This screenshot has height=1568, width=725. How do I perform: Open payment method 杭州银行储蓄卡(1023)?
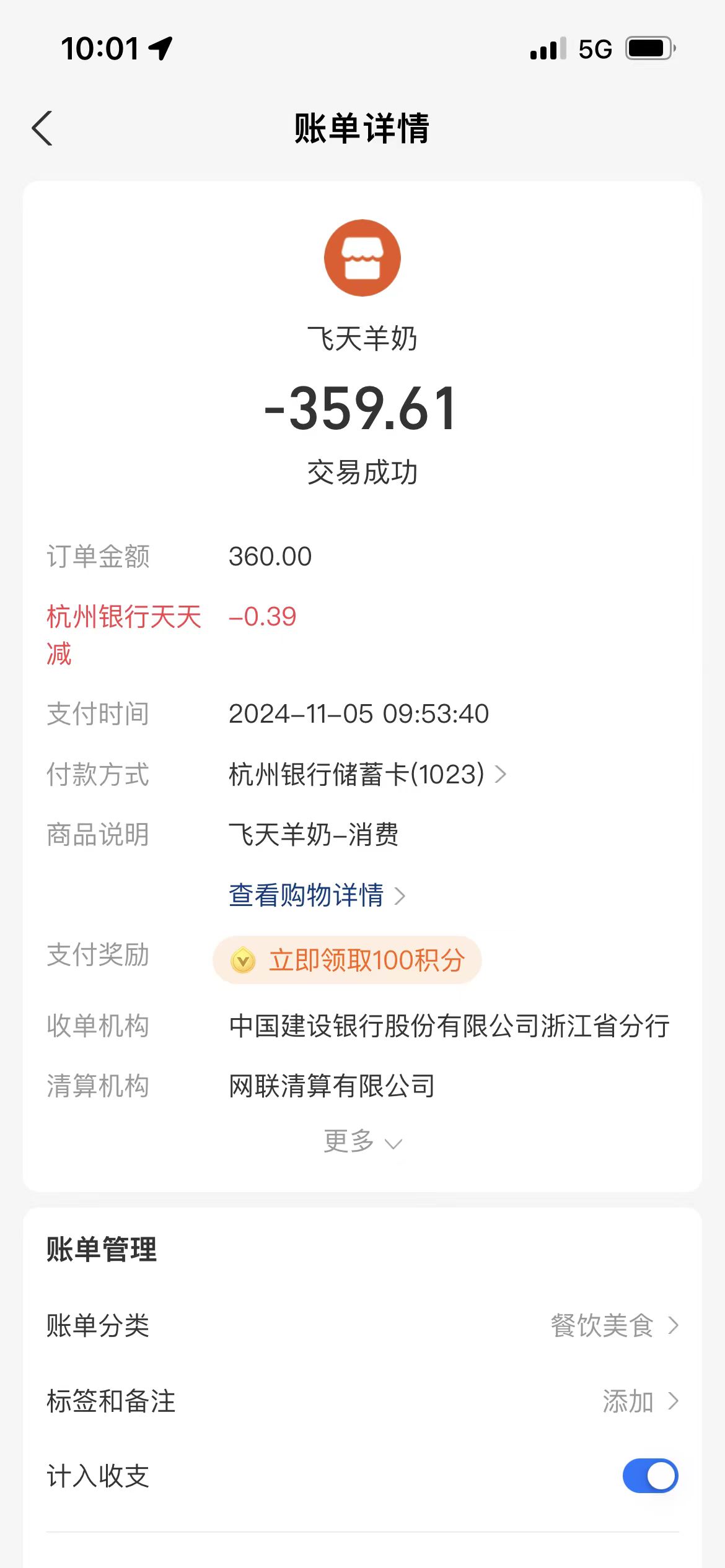coord(367,774)
